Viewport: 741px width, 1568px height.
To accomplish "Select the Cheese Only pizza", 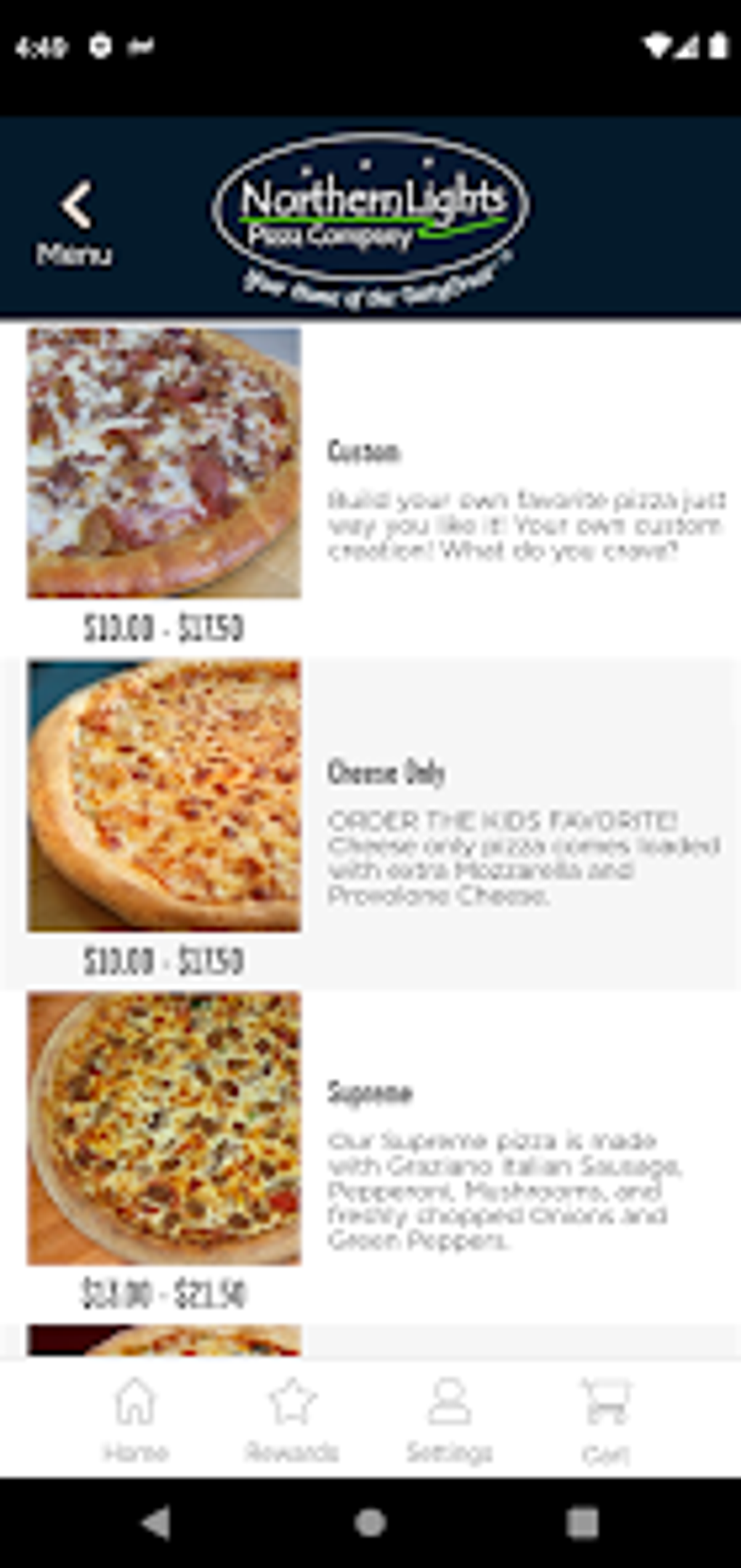I will coord(386,773).
